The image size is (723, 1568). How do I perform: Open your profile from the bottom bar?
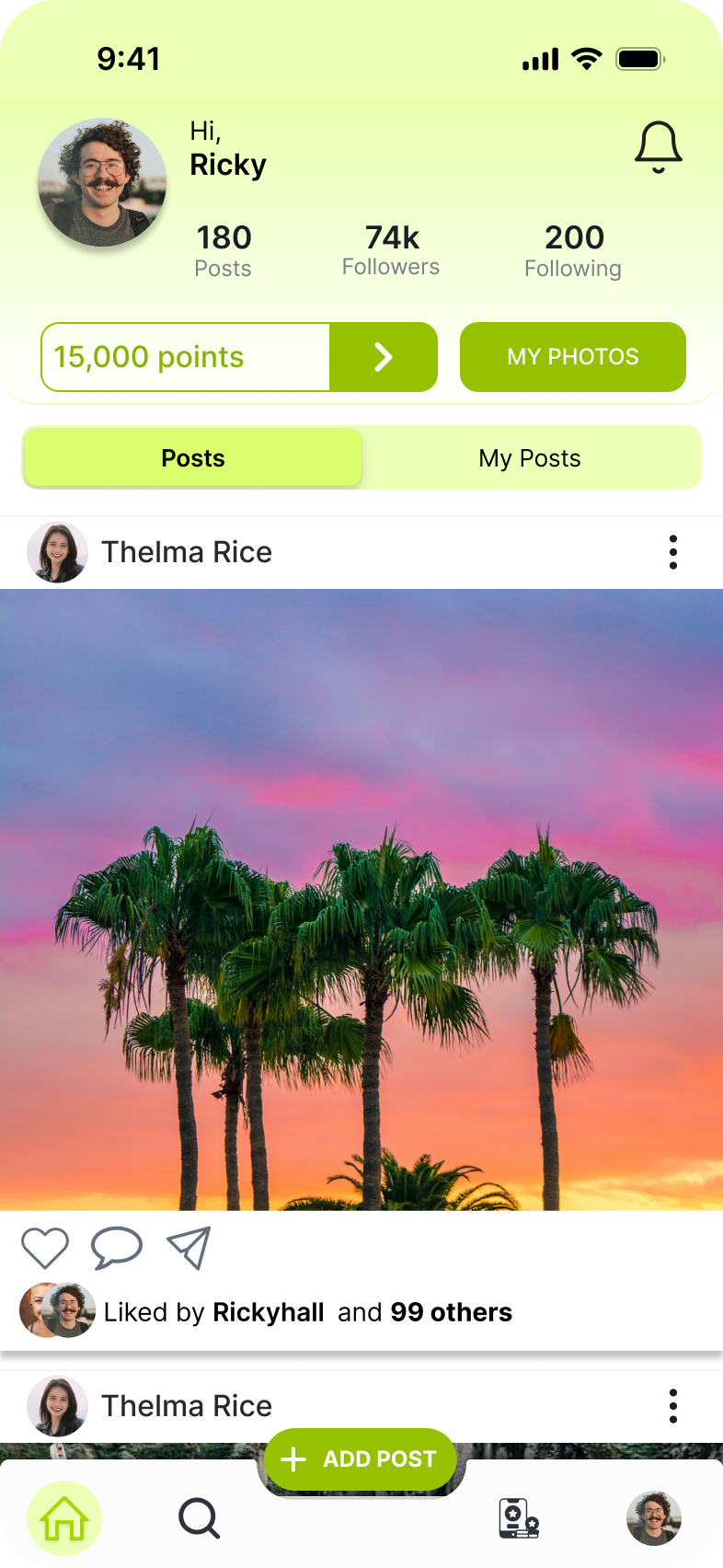coord(653,1518)
